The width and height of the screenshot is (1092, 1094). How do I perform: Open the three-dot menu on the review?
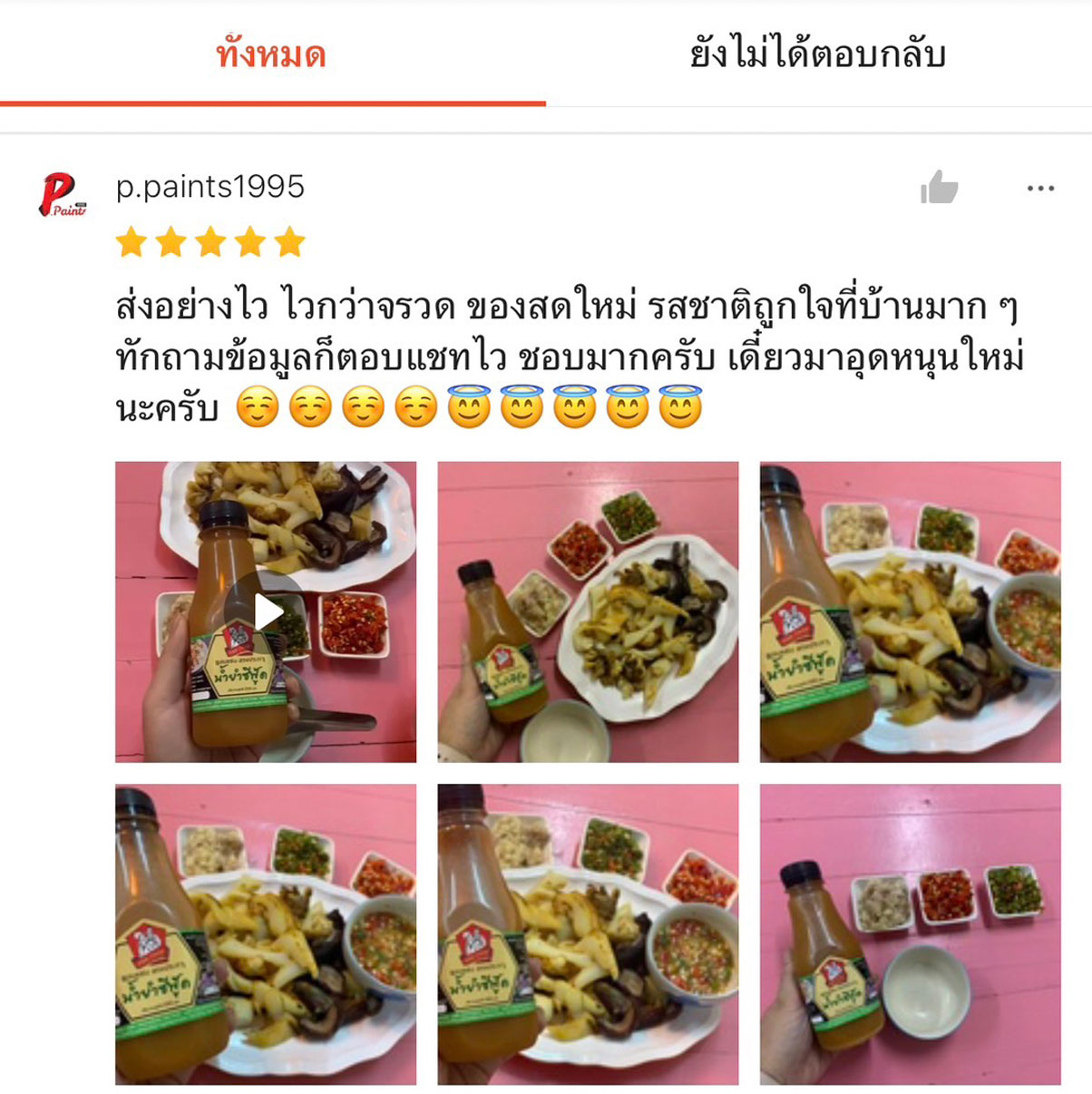tap(1040, 188)
